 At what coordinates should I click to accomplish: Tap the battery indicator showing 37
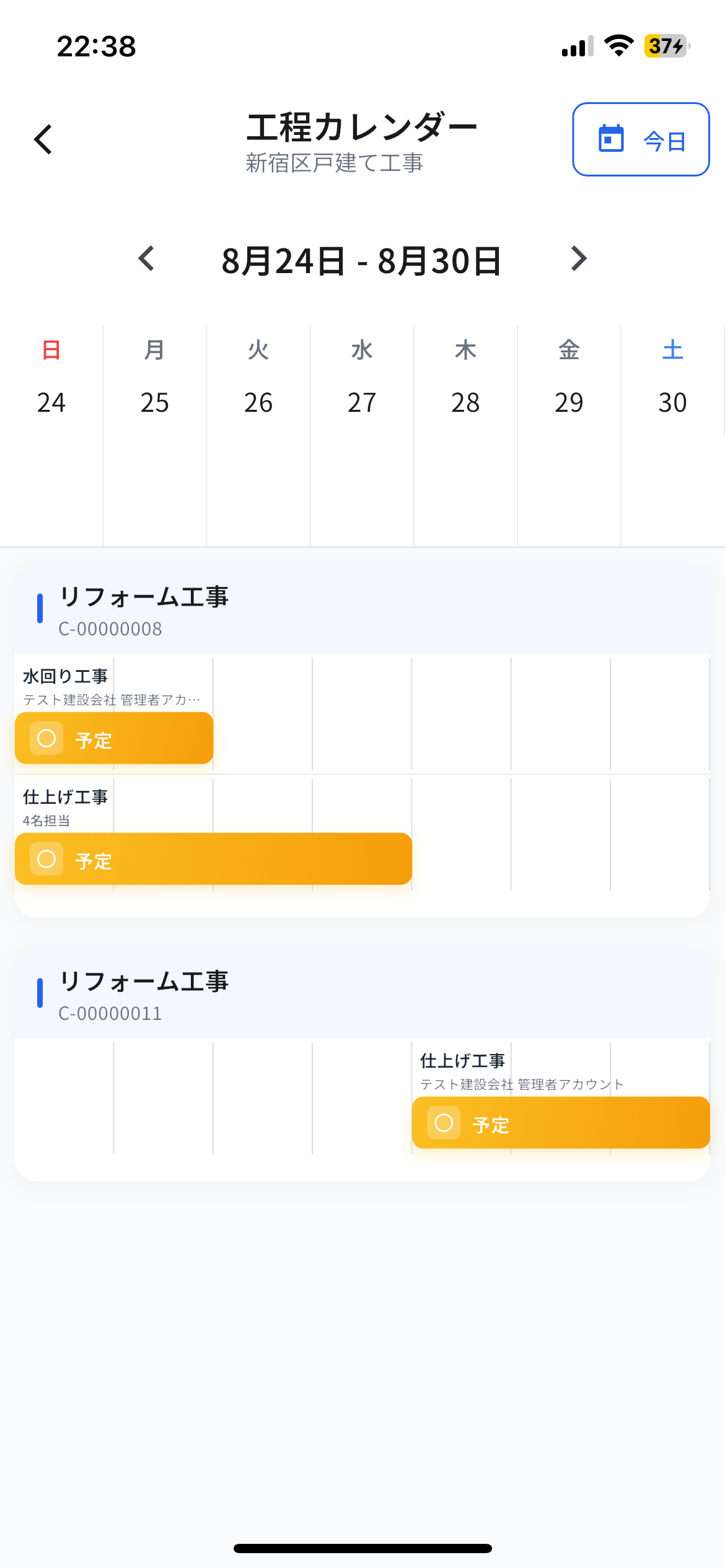(x=666, y=45)
